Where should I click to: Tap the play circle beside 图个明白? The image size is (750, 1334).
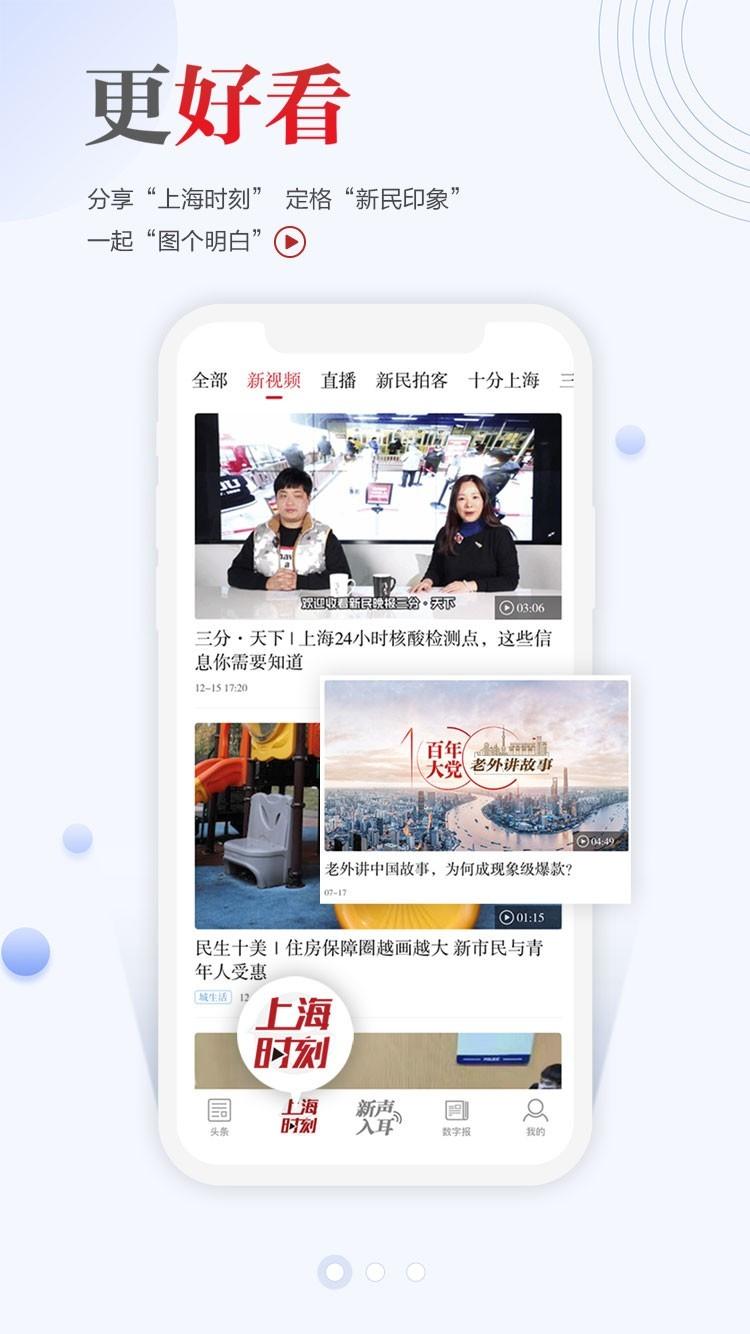click(290, 243)
